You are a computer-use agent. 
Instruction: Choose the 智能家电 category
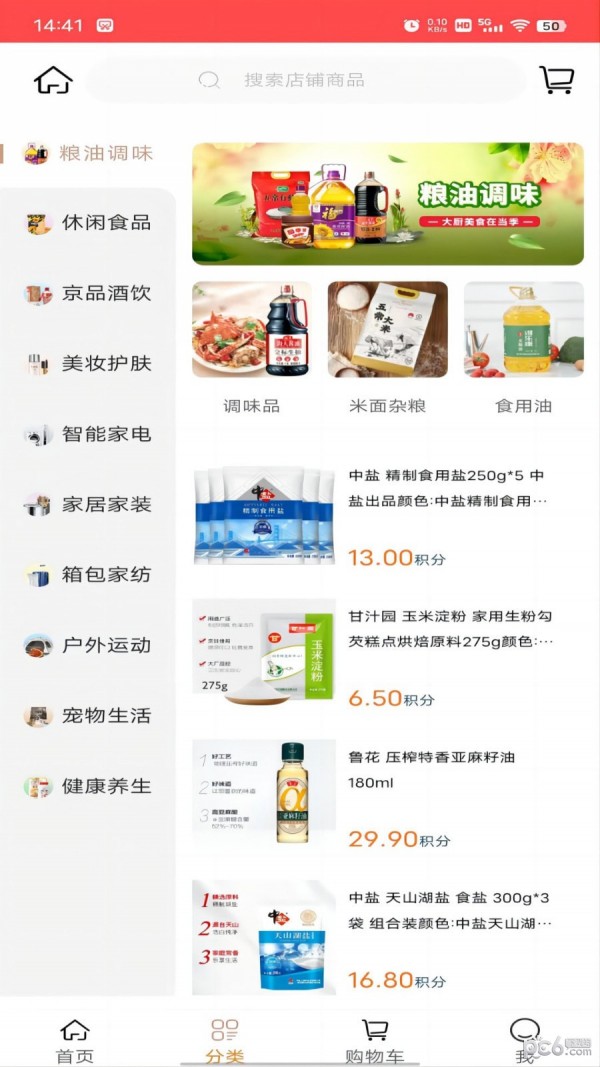pos(88,434)
